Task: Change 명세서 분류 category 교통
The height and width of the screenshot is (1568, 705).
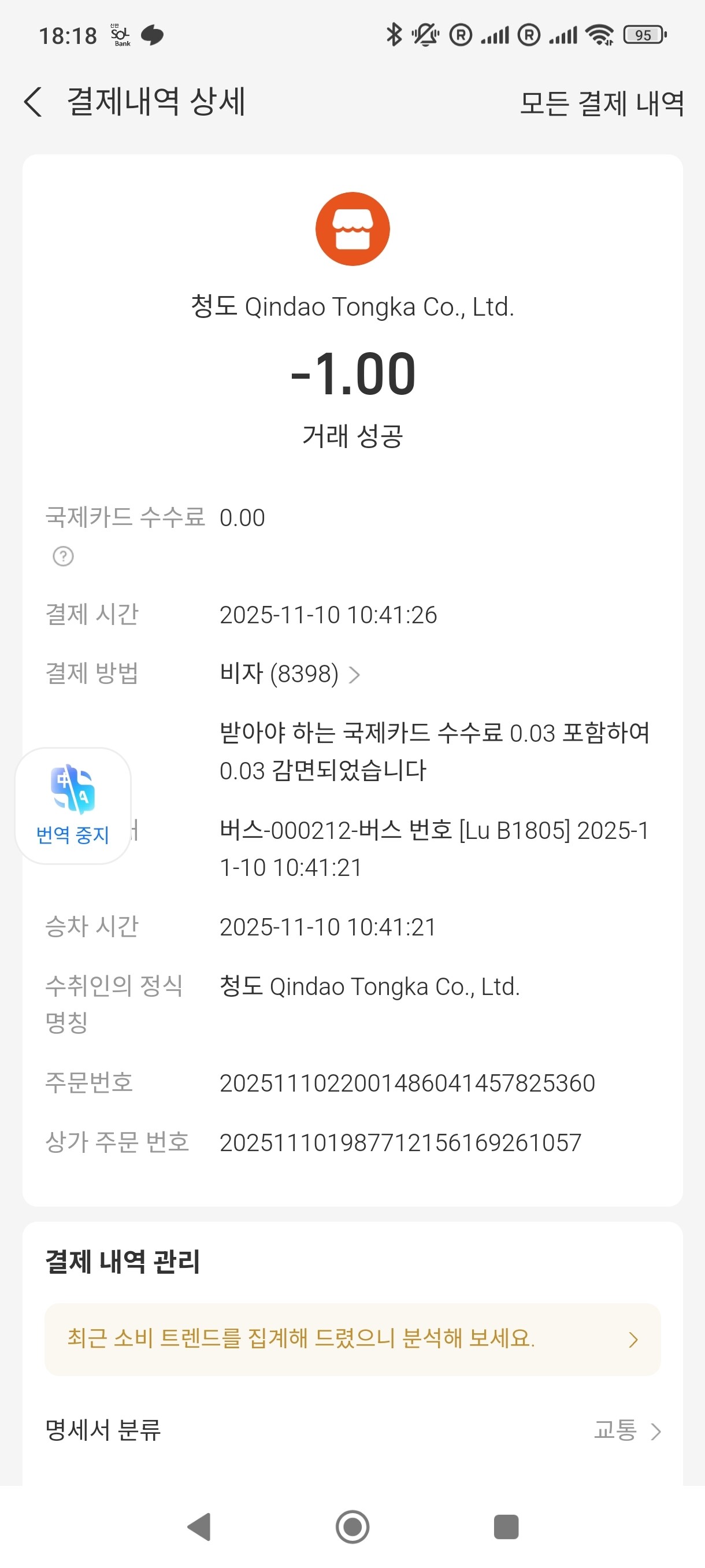Action: tap(627, 1430)
